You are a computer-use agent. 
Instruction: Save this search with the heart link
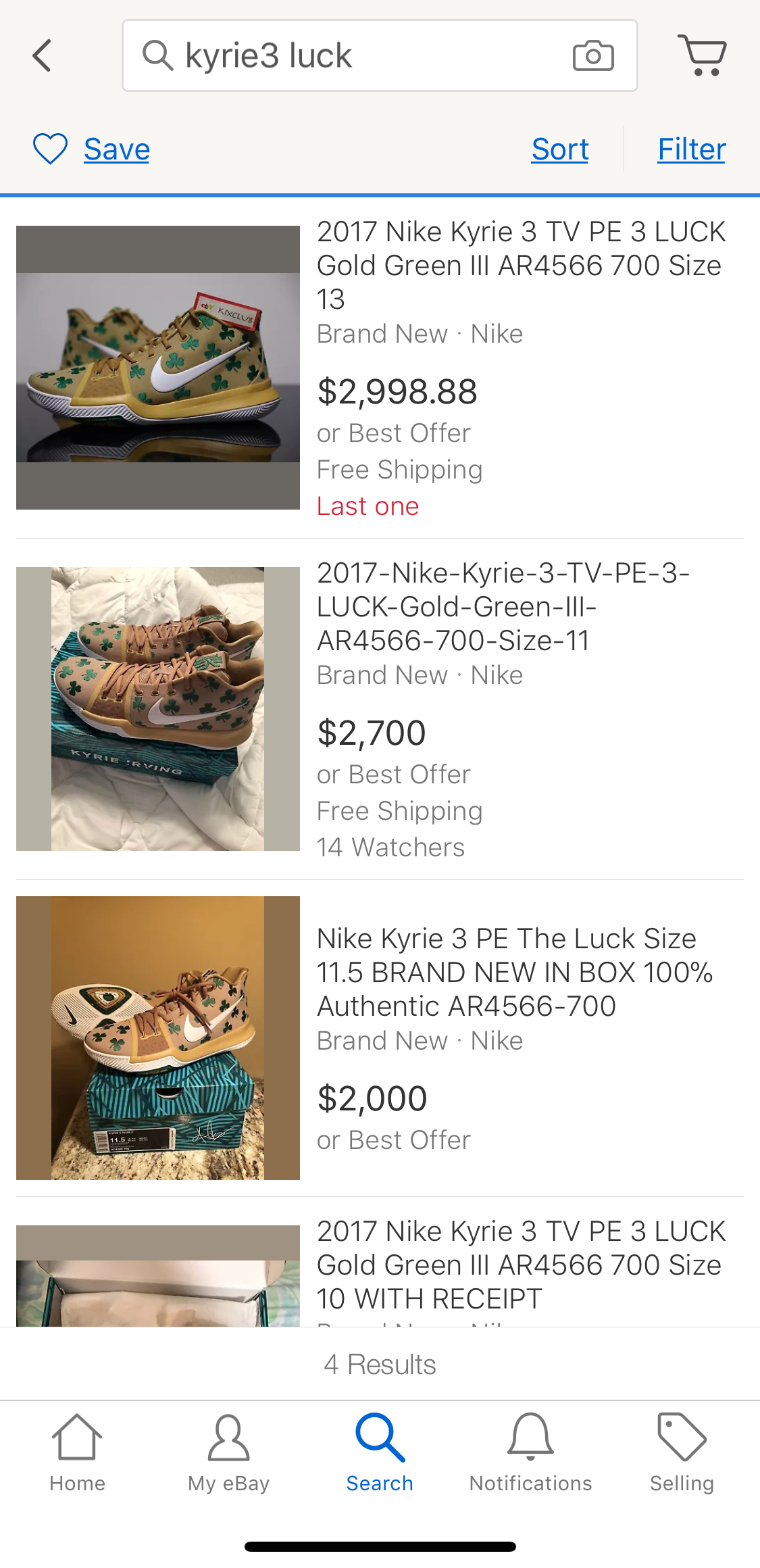[x=92, y=149]
